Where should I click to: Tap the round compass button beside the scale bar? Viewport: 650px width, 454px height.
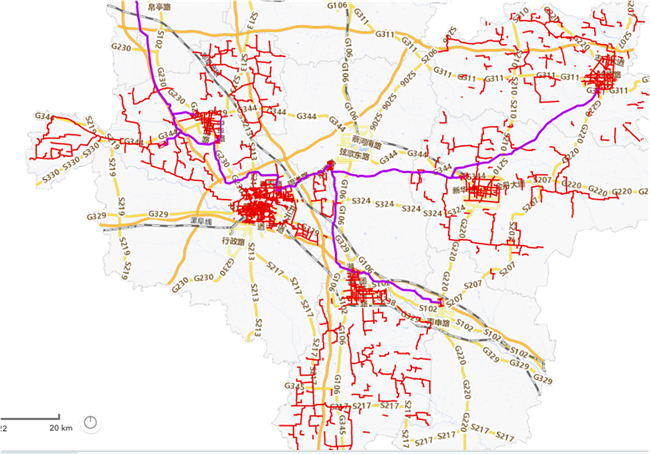[x=92, y=423]
